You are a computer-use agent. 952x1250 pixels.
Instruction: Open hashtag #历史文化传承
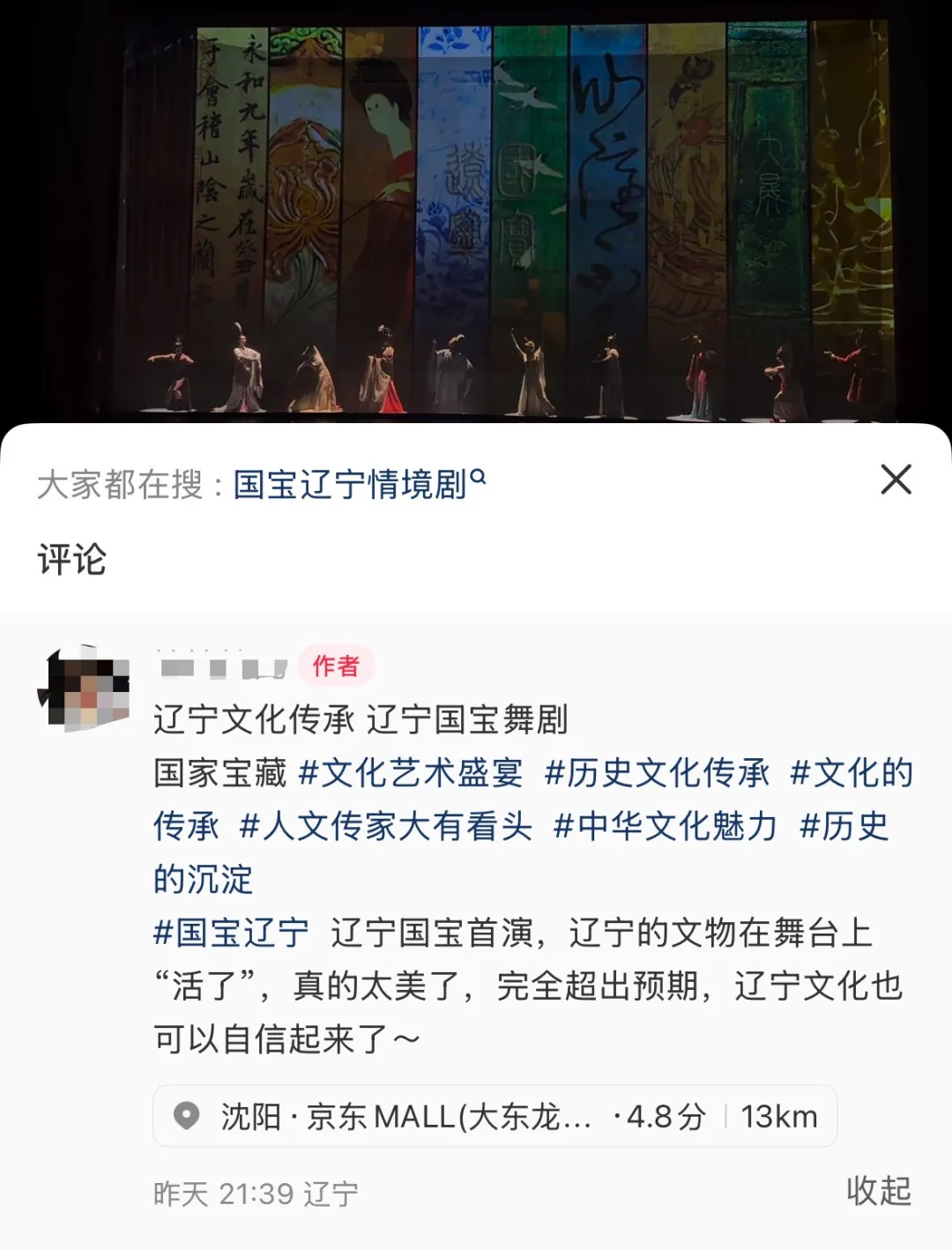(x=657, y=773)
